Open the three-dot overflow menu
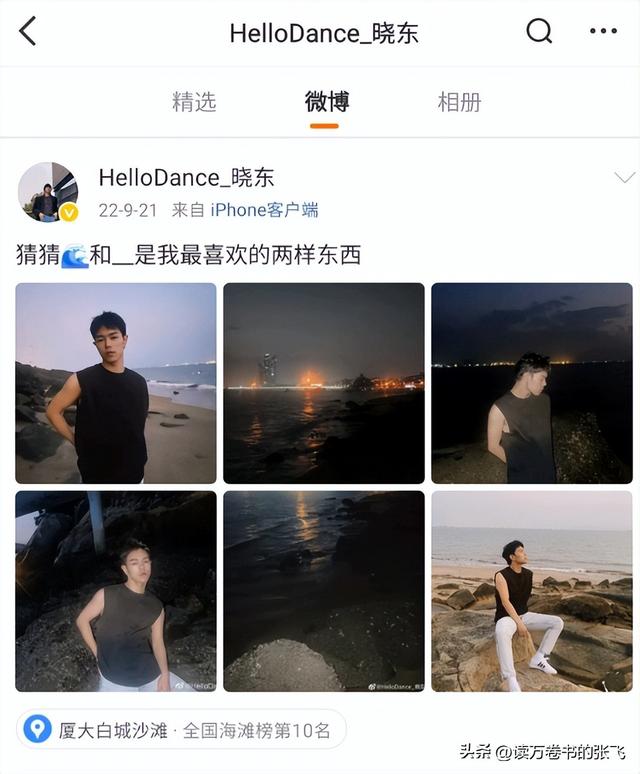Image resolution: width=640 pixels, height=774 pixels. [603, 32]
